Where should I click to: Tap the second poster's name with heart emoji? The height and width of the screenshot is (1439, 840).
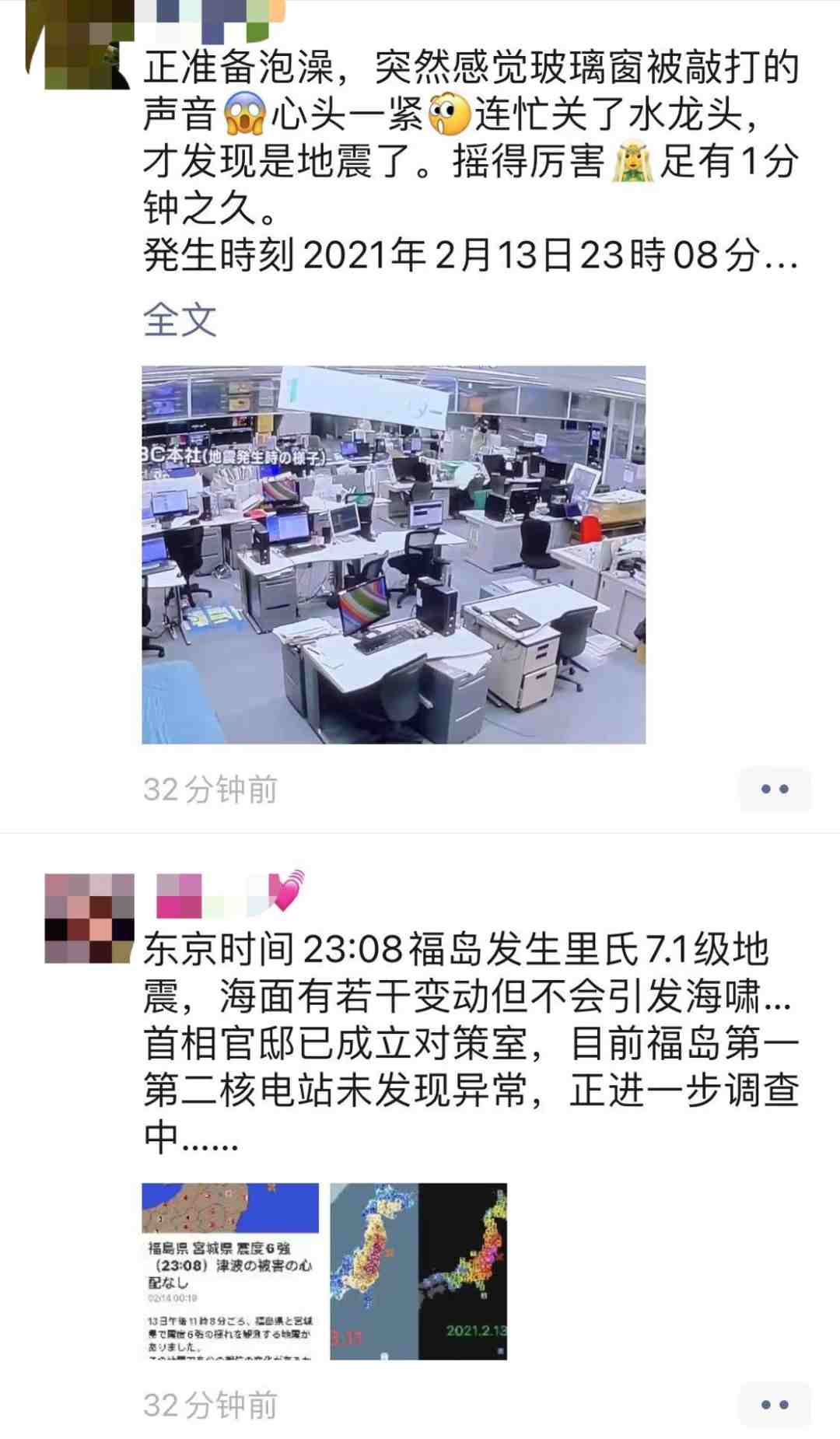pos(230,894)
